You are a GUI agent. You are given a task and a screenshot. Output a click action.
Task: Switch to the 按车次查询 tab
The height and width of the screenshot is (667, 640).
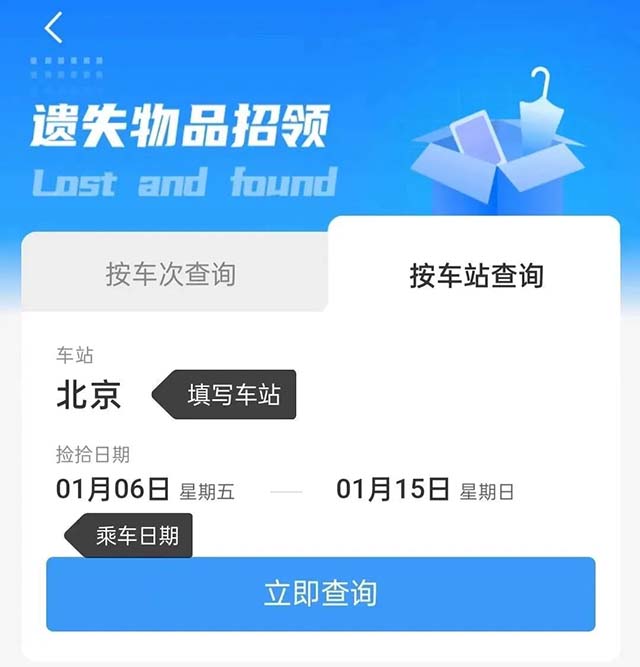pyautogui.click(x=172, y=274)
